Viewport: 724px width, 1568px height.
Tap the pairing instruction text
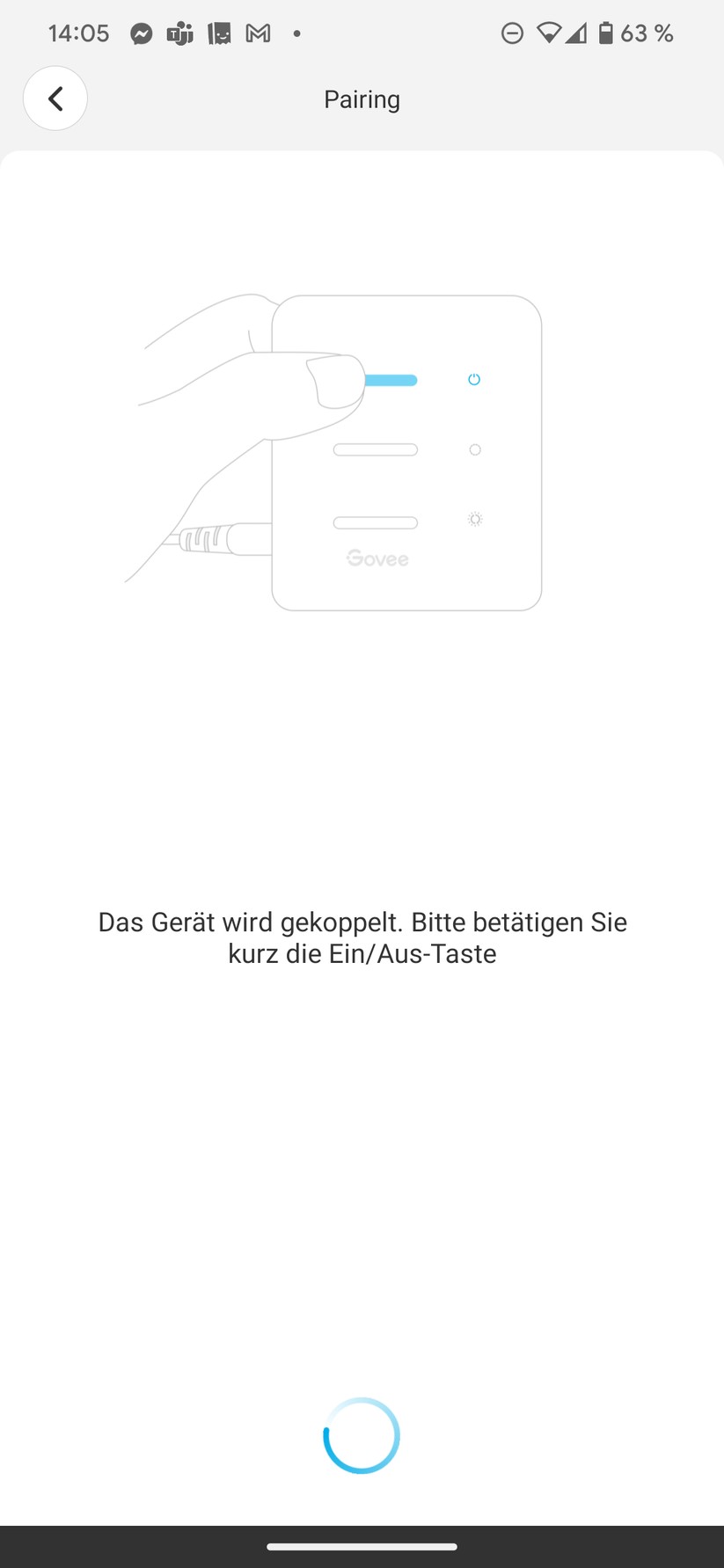coord(362,937)
